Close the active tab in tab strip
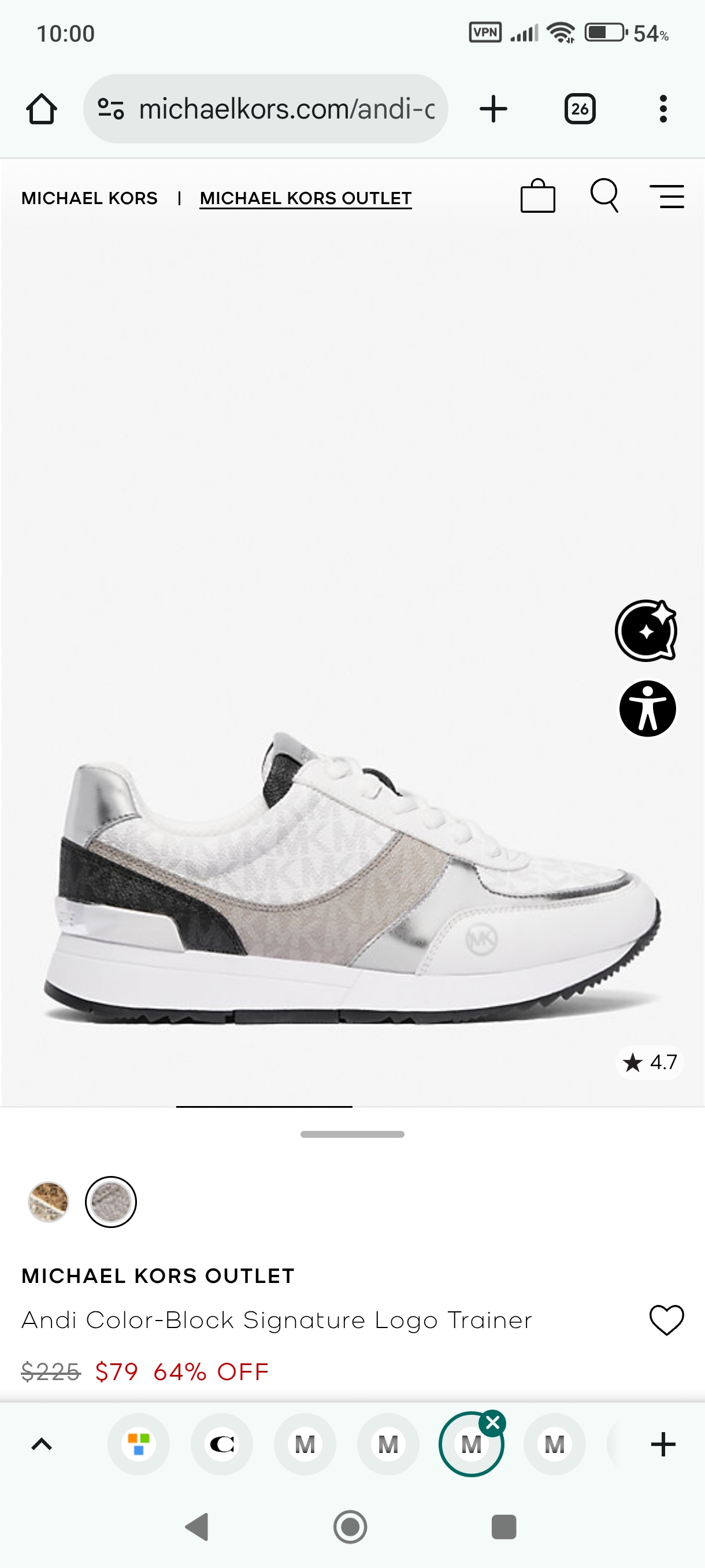 point(493,1423)
